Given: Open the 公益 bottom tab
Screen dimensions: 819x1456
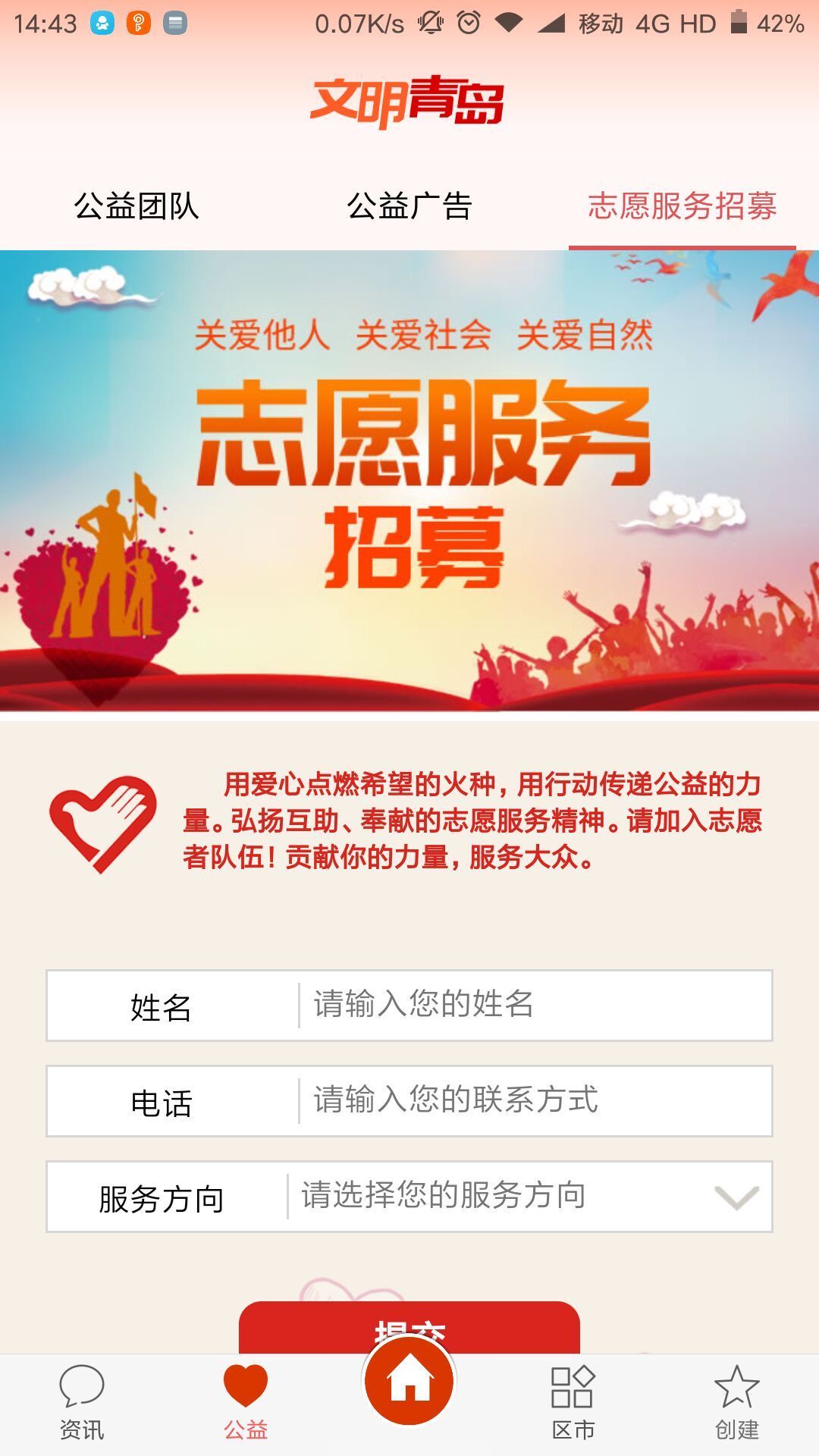Looking at the screenshot, I should tap(246, 1403).
